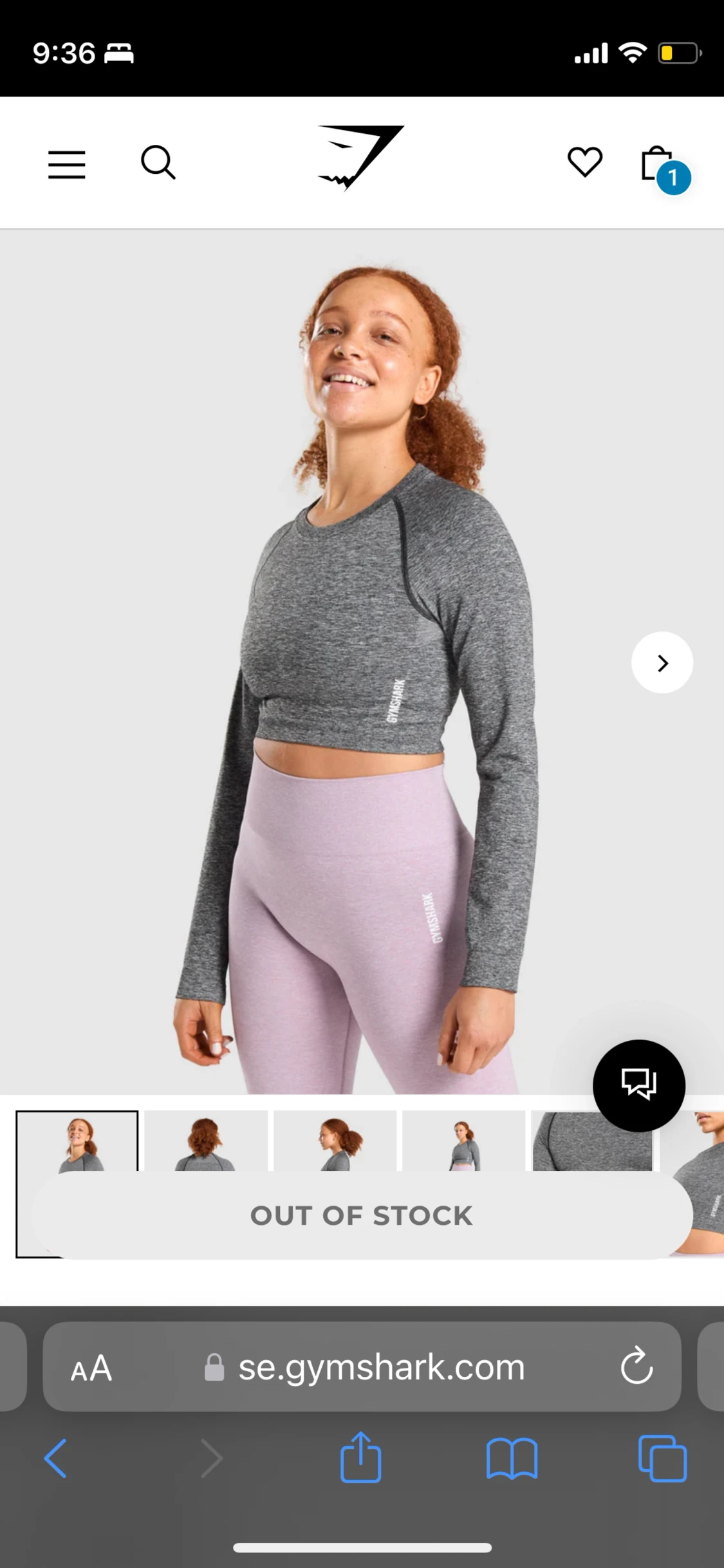Screen dimensions: 724x1568
Task: Select the back view thumbnail
Action: [205, 1141]
